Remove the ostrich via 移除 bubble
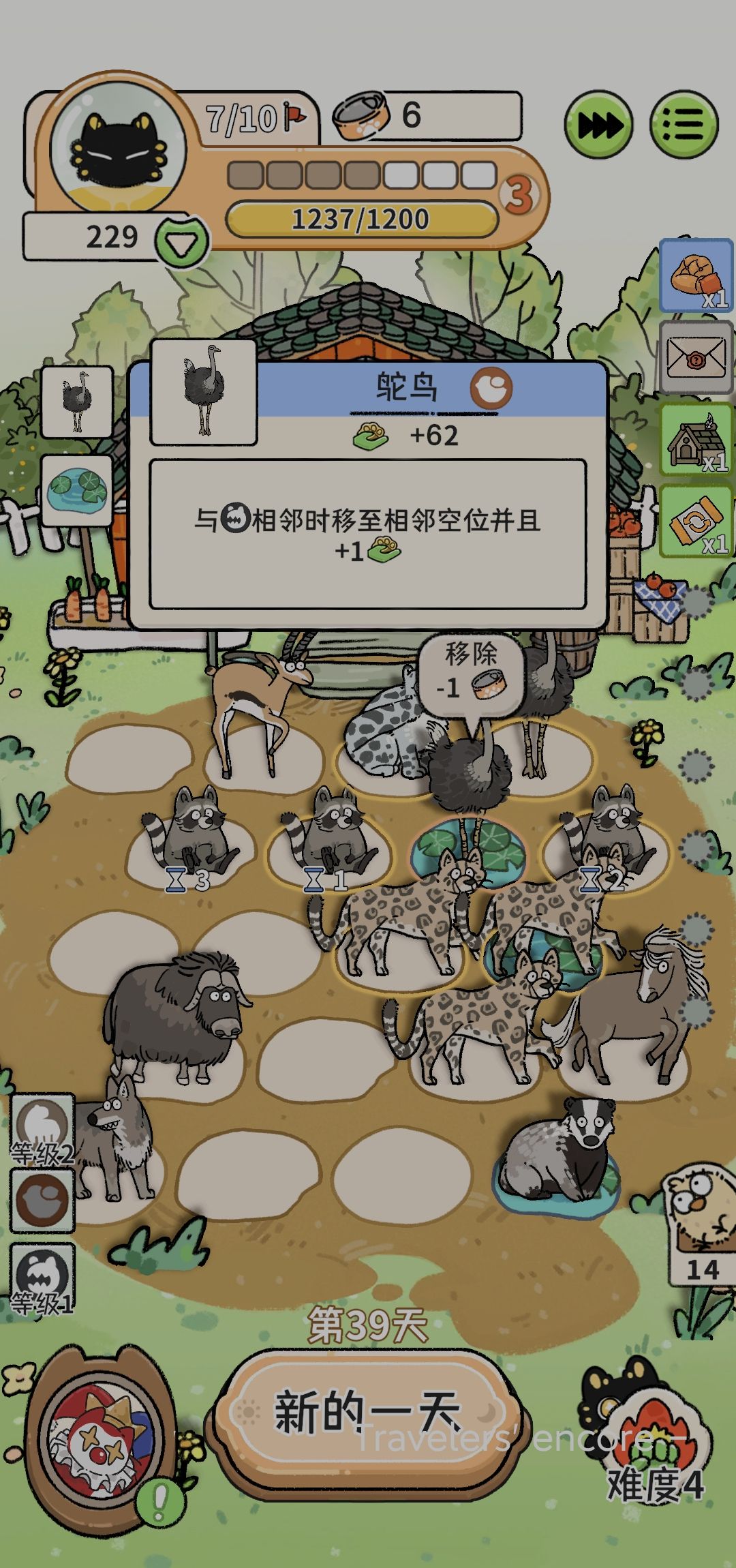Image resolution: width=736 pixels, height=1568 pixels. 472,672
